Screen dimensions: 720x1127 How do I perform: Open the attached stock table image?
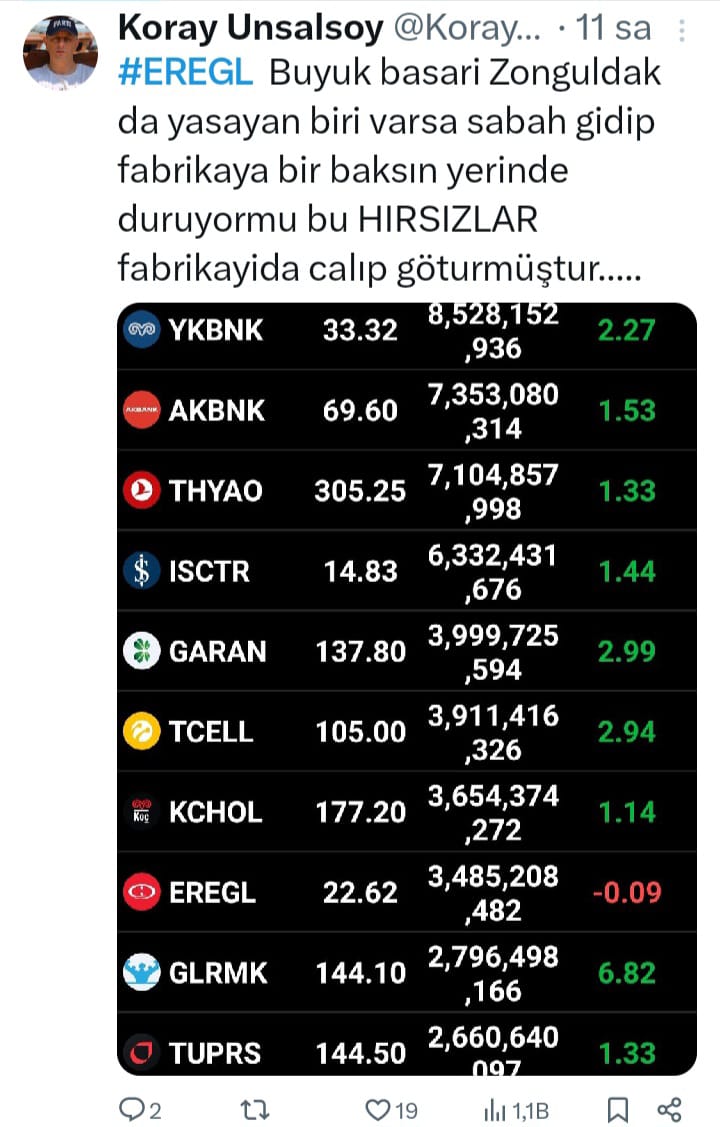406,688
